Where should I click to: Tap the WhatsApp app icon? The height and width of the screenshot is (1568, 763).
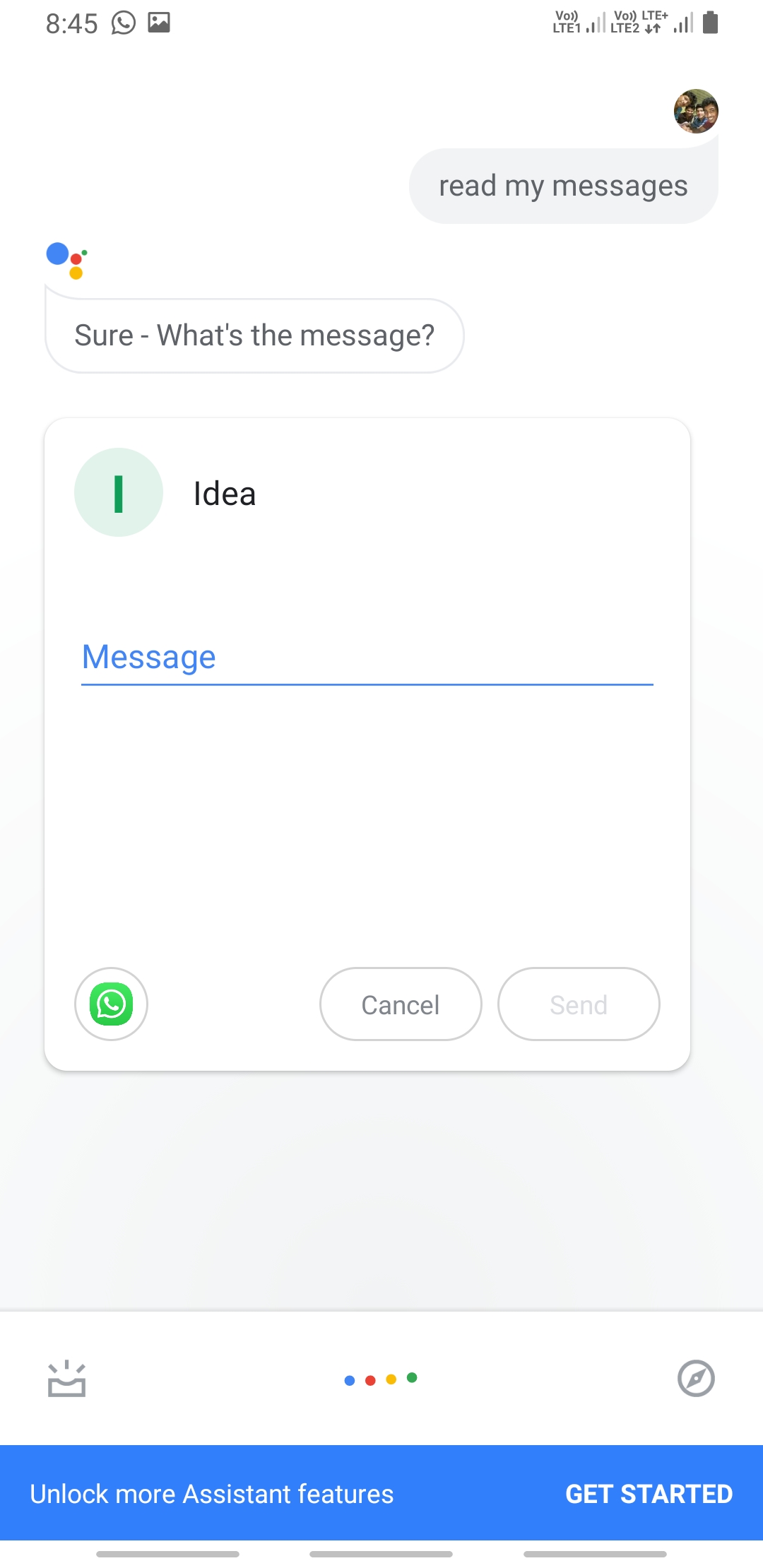112,1004
